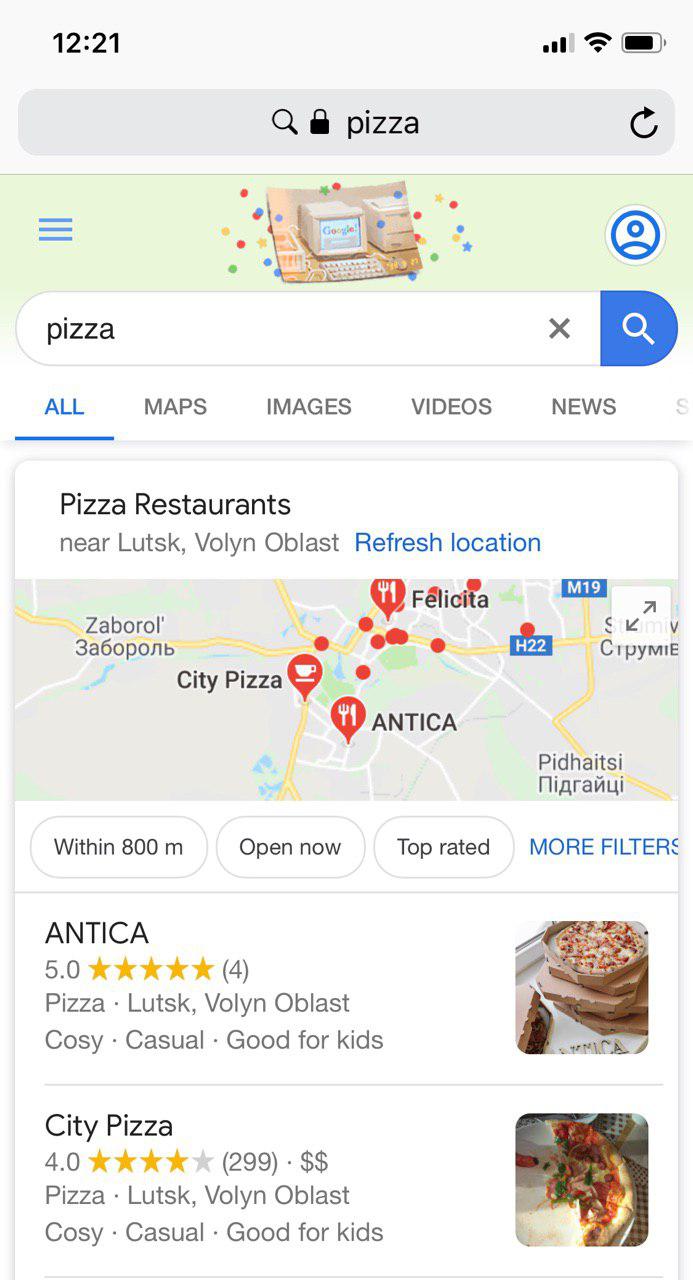Image resolution: width=693 pixels, height=1280 pixels.
Task: Tap the blue search magnifier button
Action: click(x=638, y=329)
